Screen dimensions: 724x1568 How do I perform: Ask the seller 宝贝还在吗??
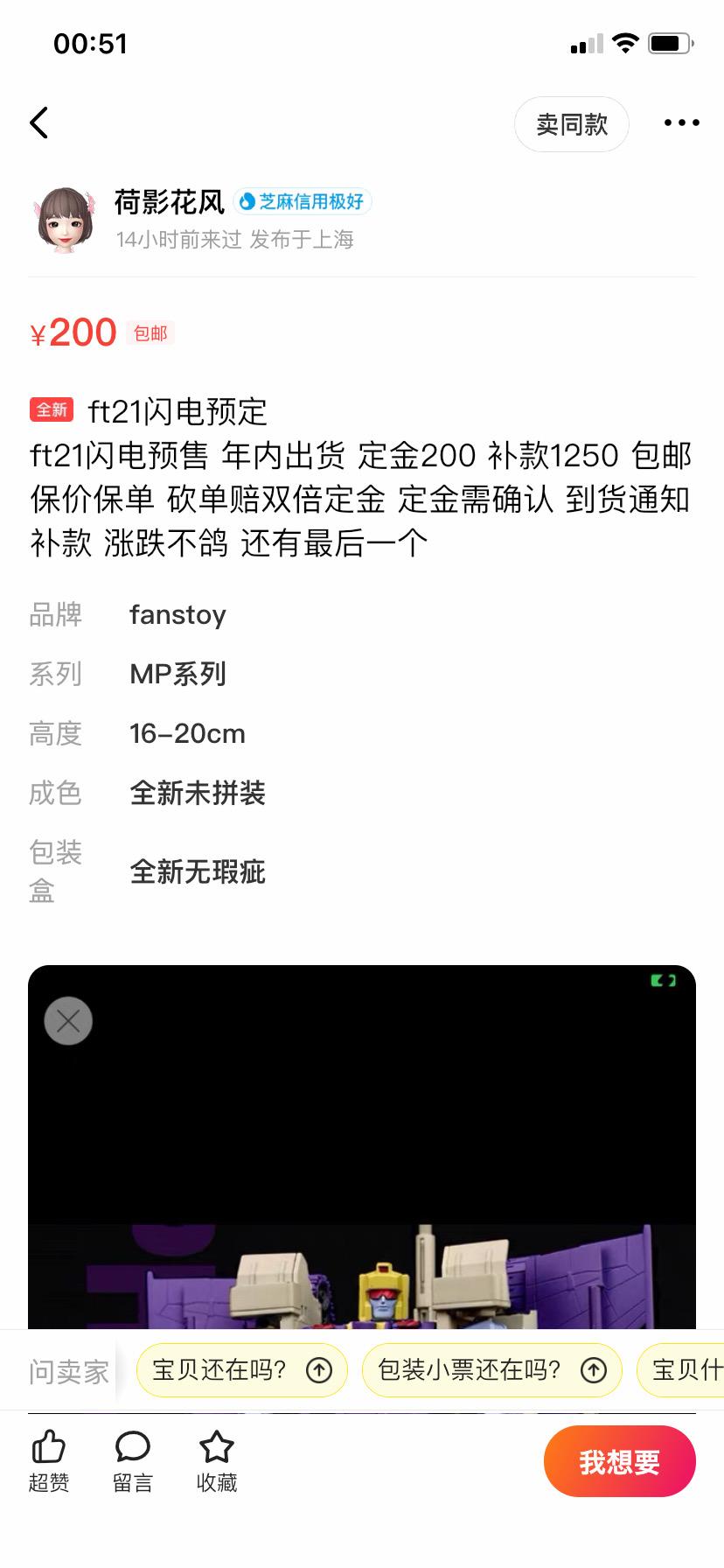click(241, 1370)
